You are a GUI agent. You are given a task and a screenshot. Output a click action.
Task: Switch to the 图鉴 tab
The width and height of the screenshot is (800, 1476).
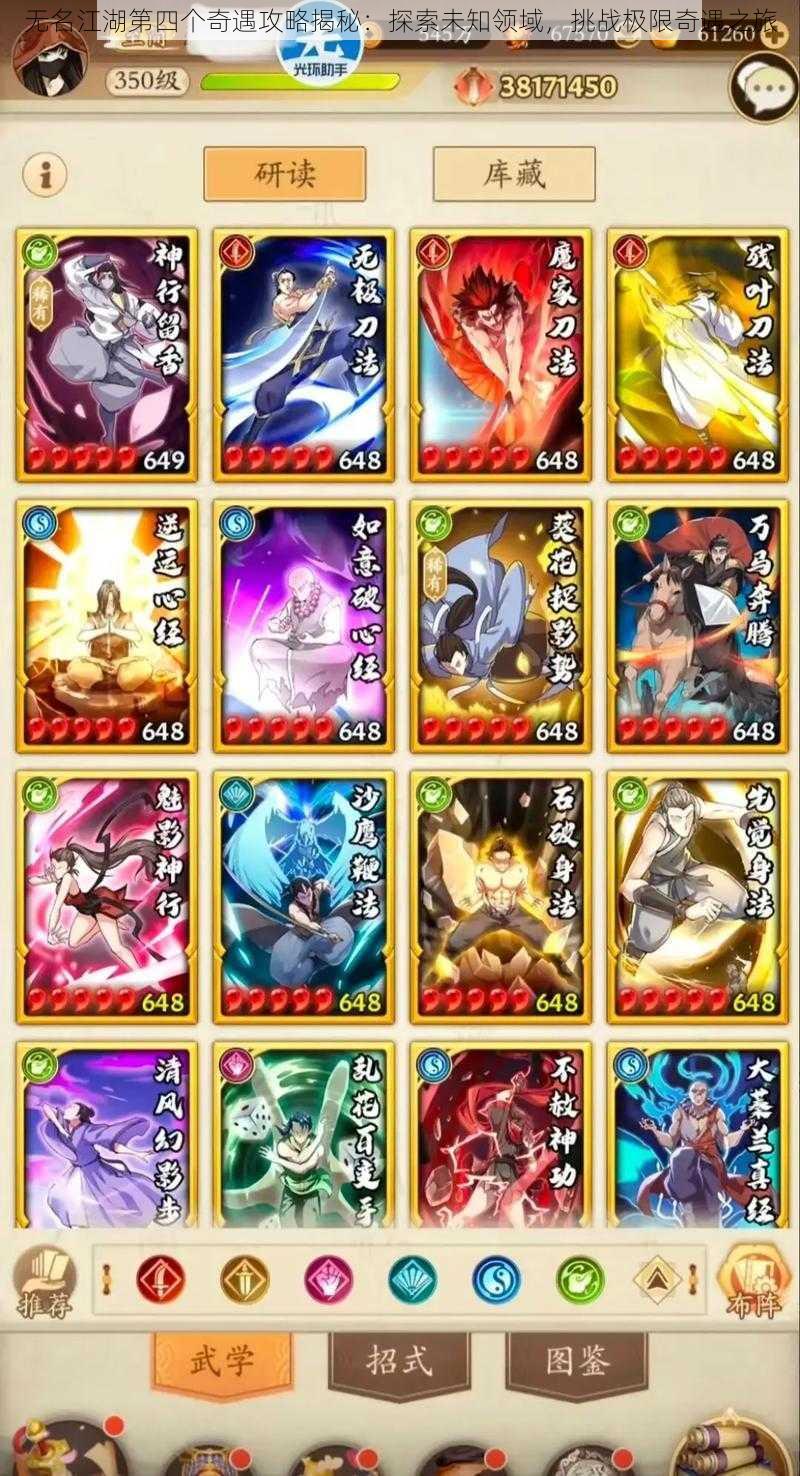tap(576, 1362)
